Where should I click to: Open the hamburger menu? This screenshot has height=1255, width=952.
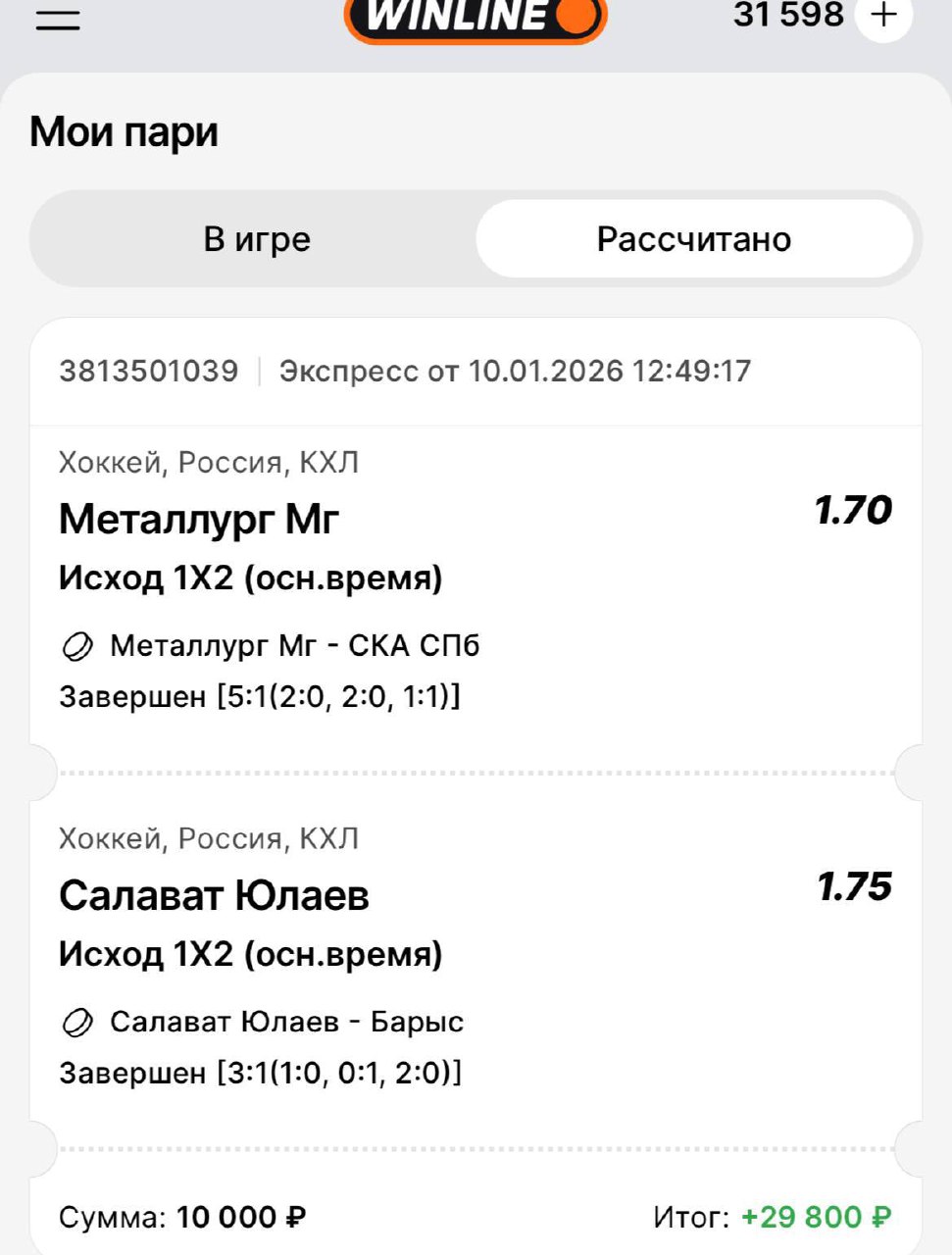point(58,19)
